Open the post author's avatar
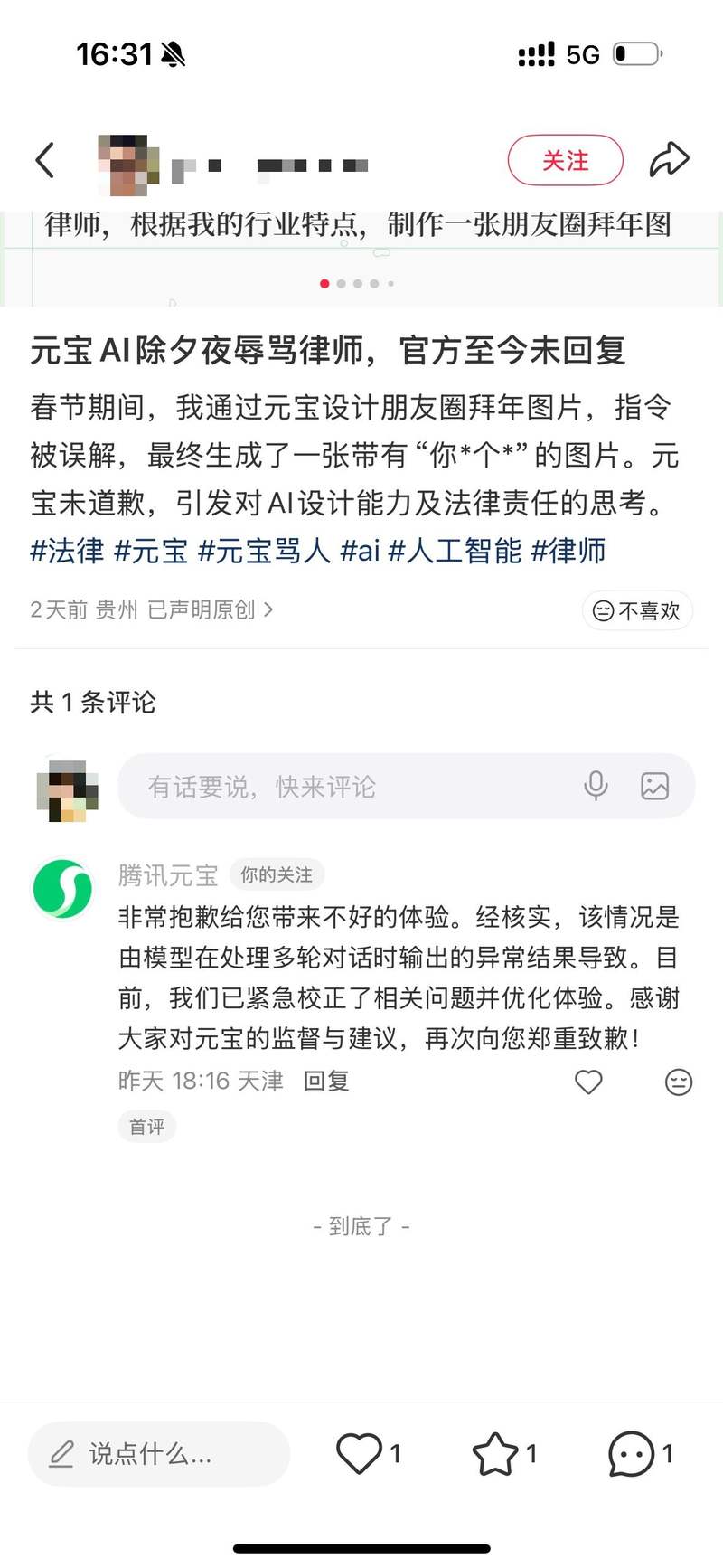723x1568 pixels. [x=127, y=165]
